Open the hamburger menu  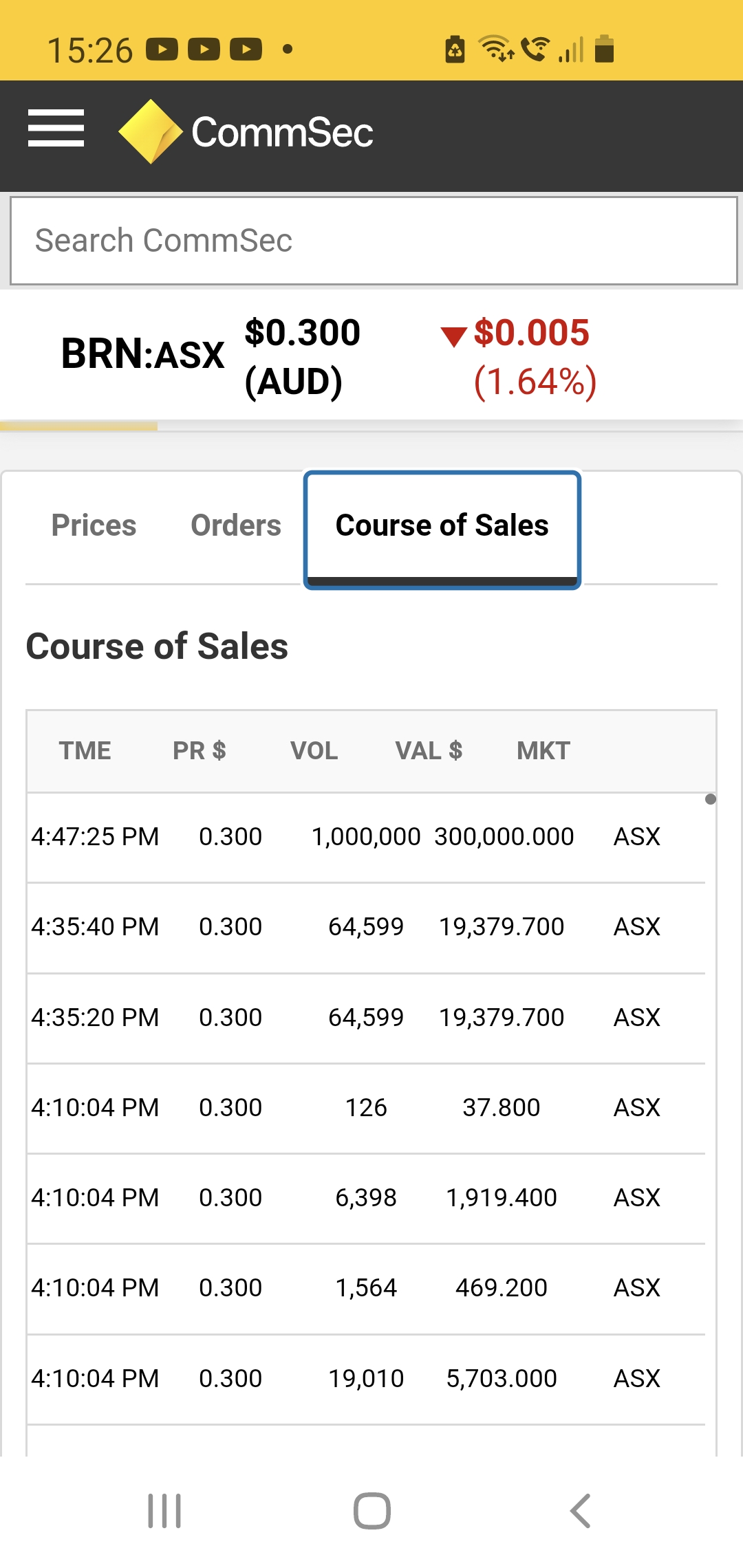point(56,129)
